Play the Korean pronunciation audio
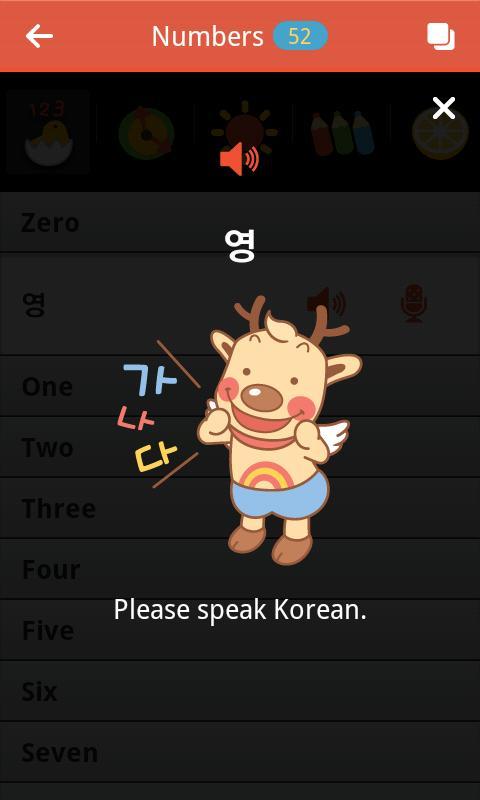Screen dimensions: 480x800 pyautogui.click(x=239, y=159)
